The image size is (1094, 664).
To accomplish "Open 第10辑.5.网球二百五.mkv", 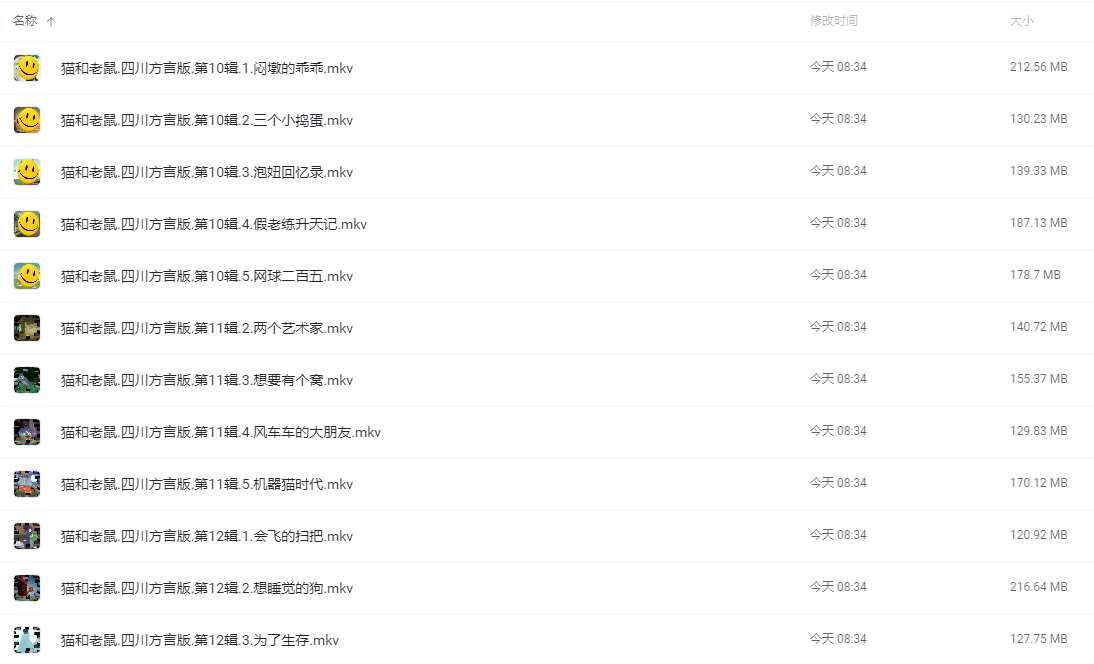I will [x=206, y=276].
